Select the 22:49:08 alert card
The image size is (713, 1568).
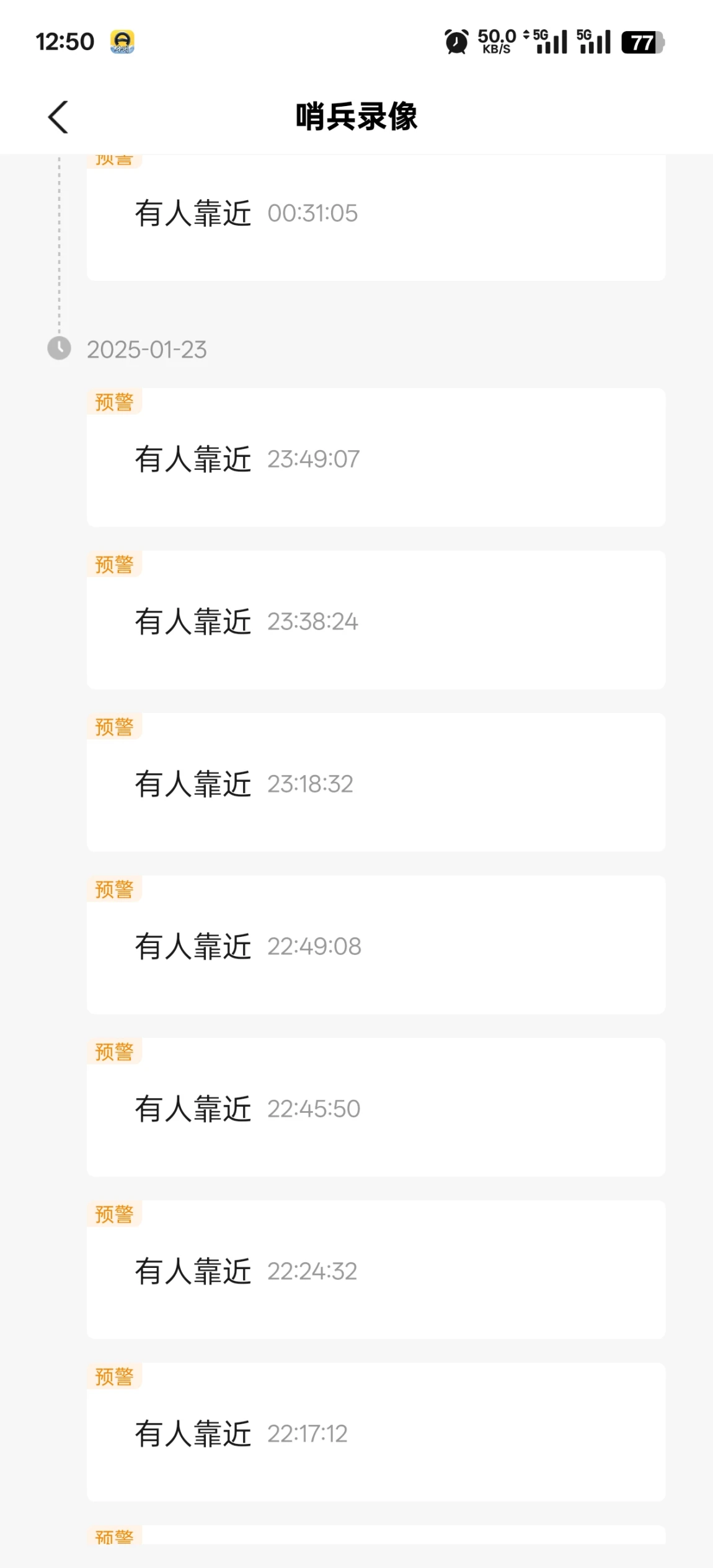tap(376, 945)
